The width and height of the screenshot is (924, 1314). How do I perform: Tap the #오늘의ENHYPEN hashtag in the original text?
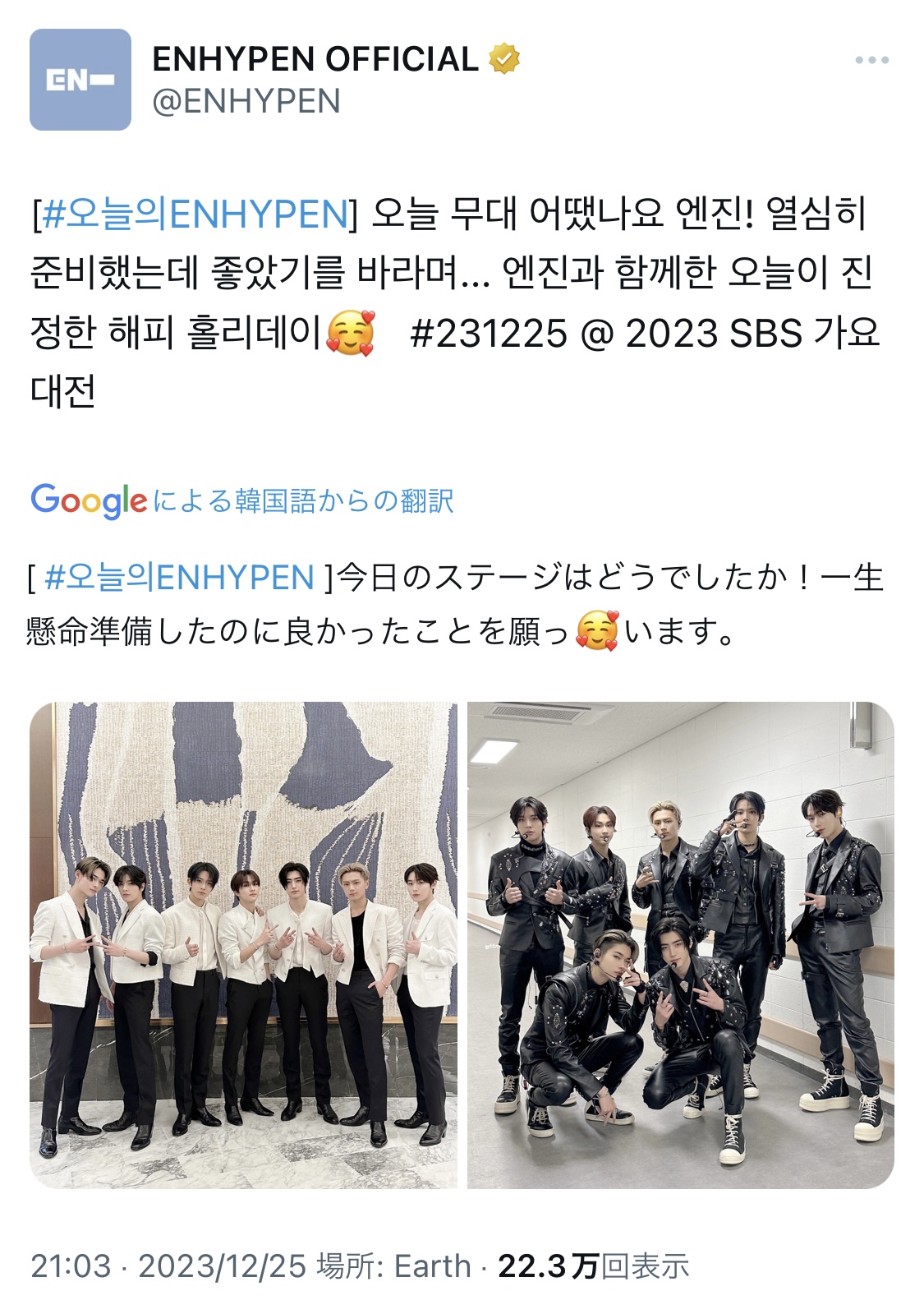coord(195,214)
